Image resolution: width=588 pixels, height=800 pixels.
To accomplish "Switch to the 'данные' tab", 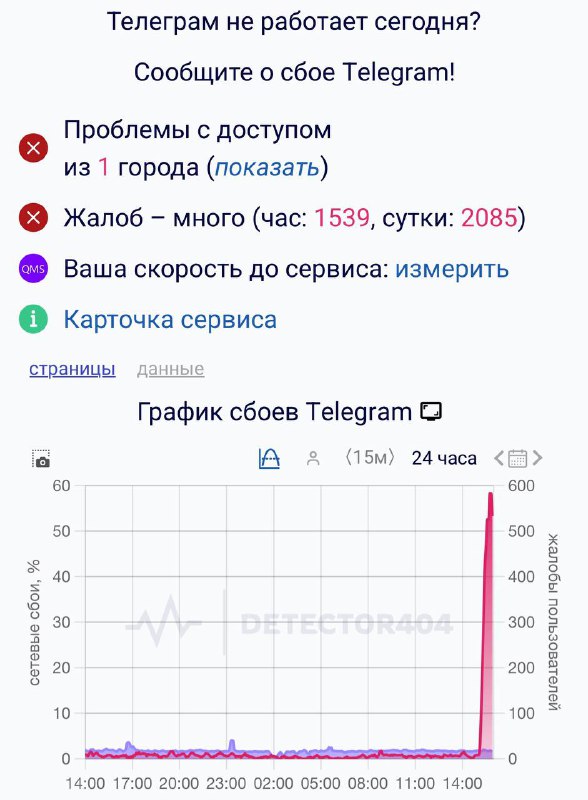I will [x=170, y=369].
